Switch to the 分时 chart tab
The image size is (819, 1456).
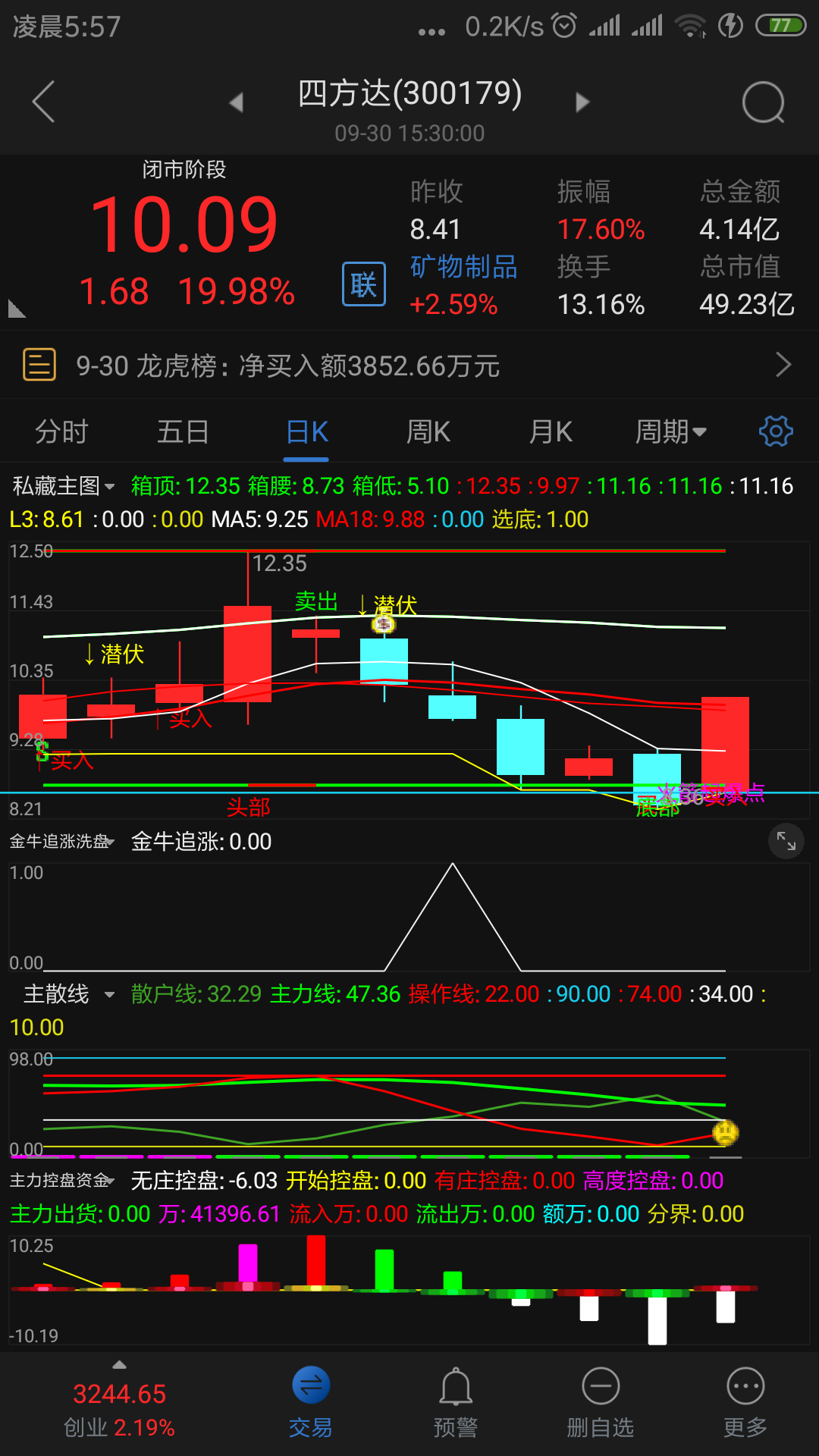tap(61, 432)
